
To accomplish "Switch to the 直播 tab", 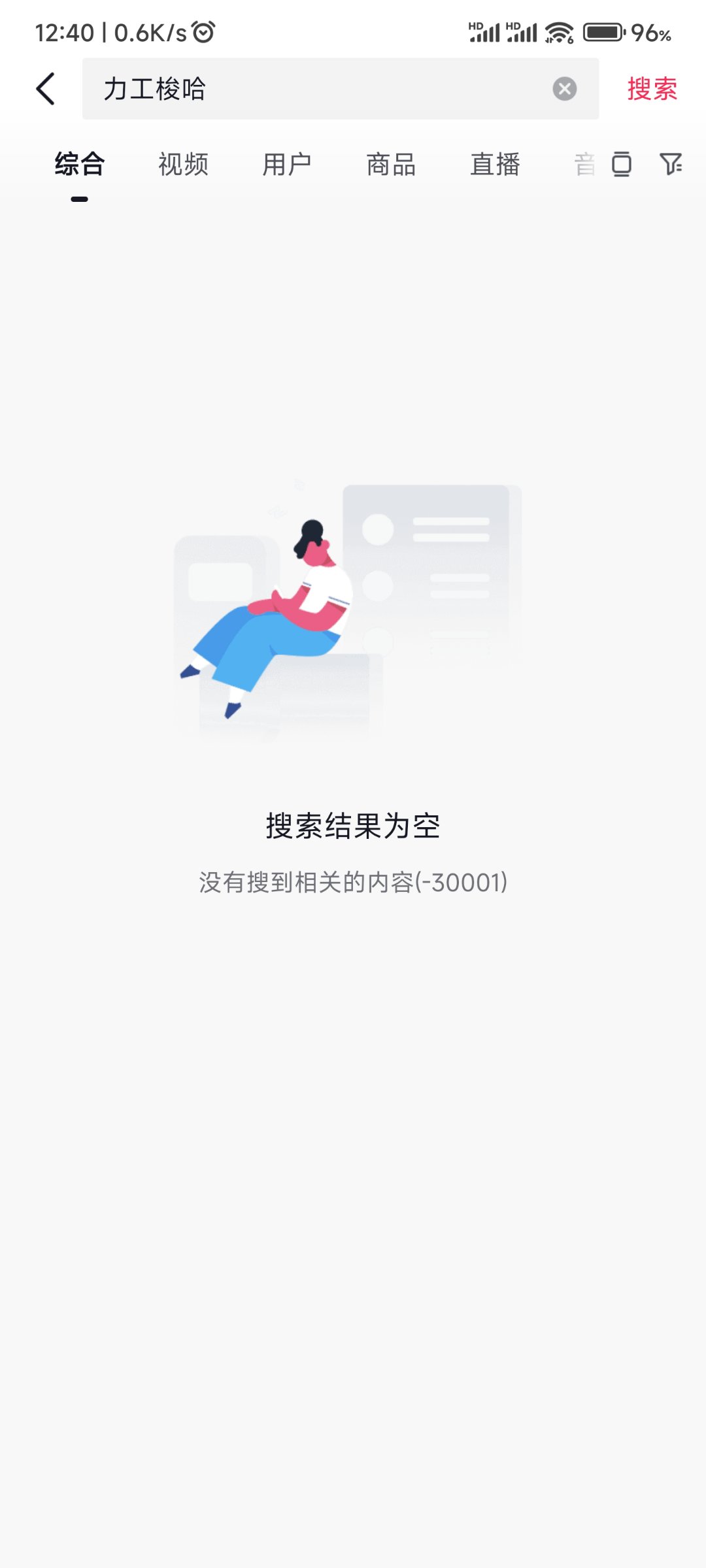I will [495, 164].
